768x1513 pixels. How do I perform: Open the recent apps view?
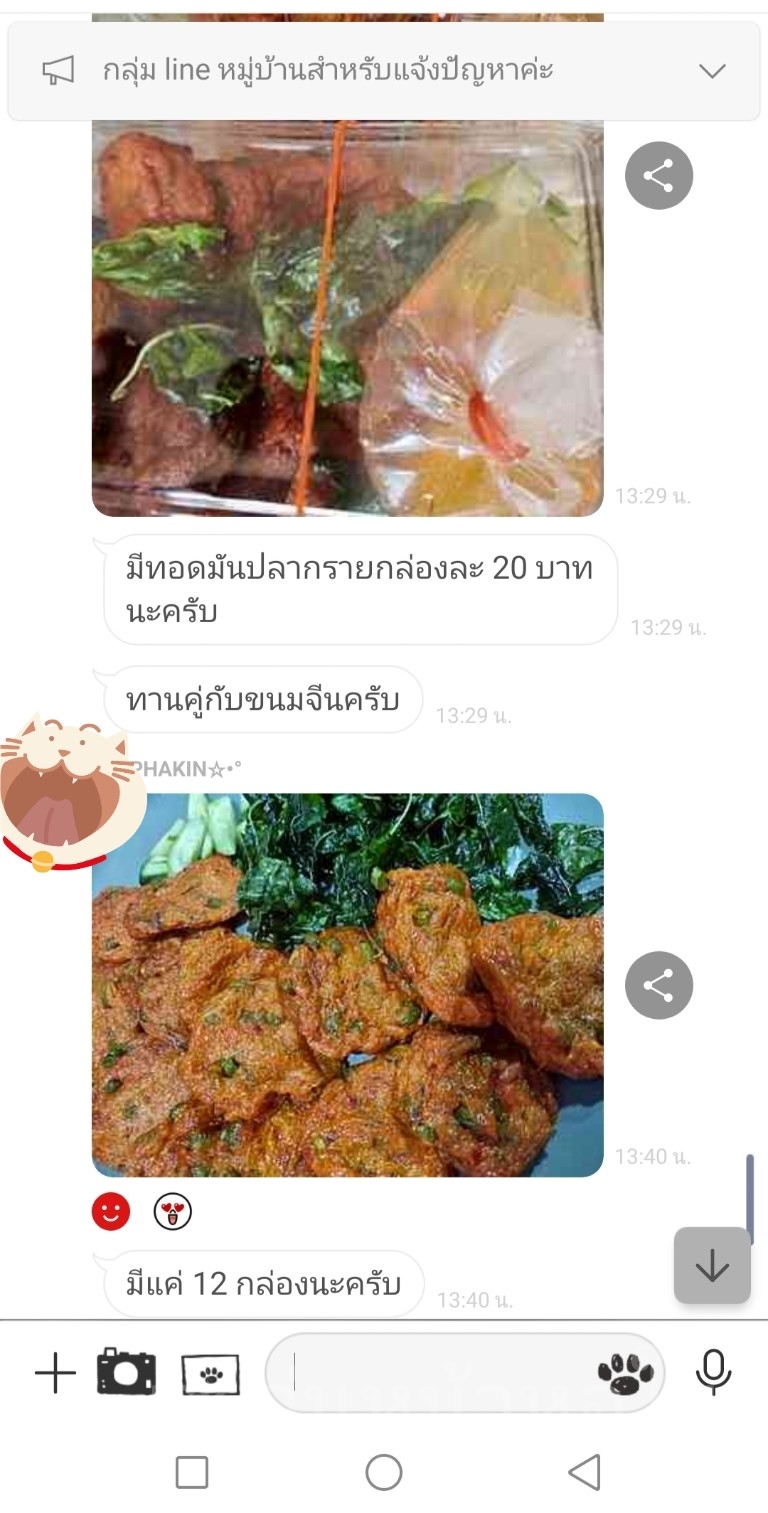tap(192, 1472)
